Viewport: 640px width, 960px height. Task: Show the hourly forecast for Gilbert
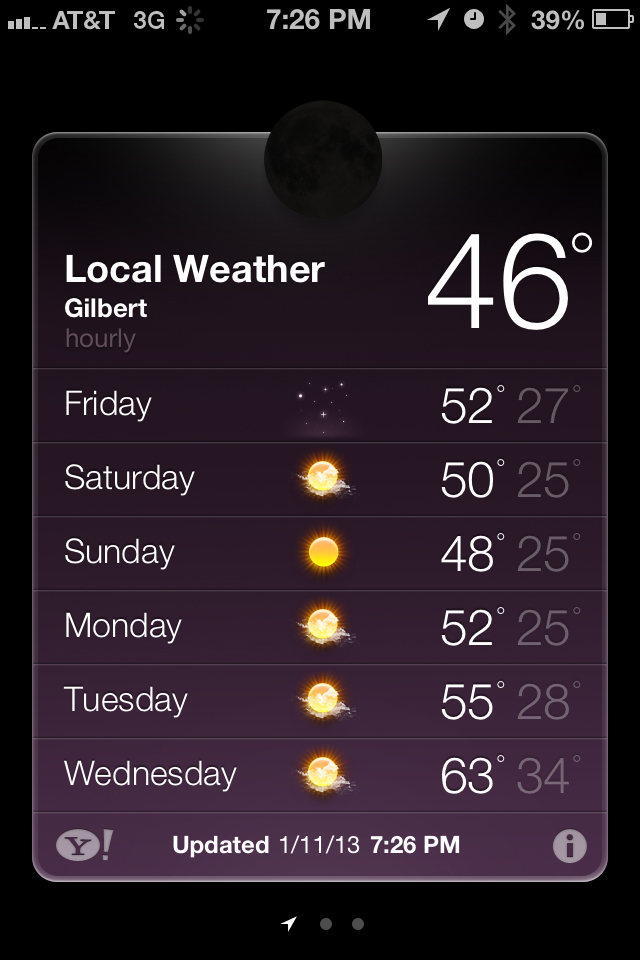click(x=100, y=339)
